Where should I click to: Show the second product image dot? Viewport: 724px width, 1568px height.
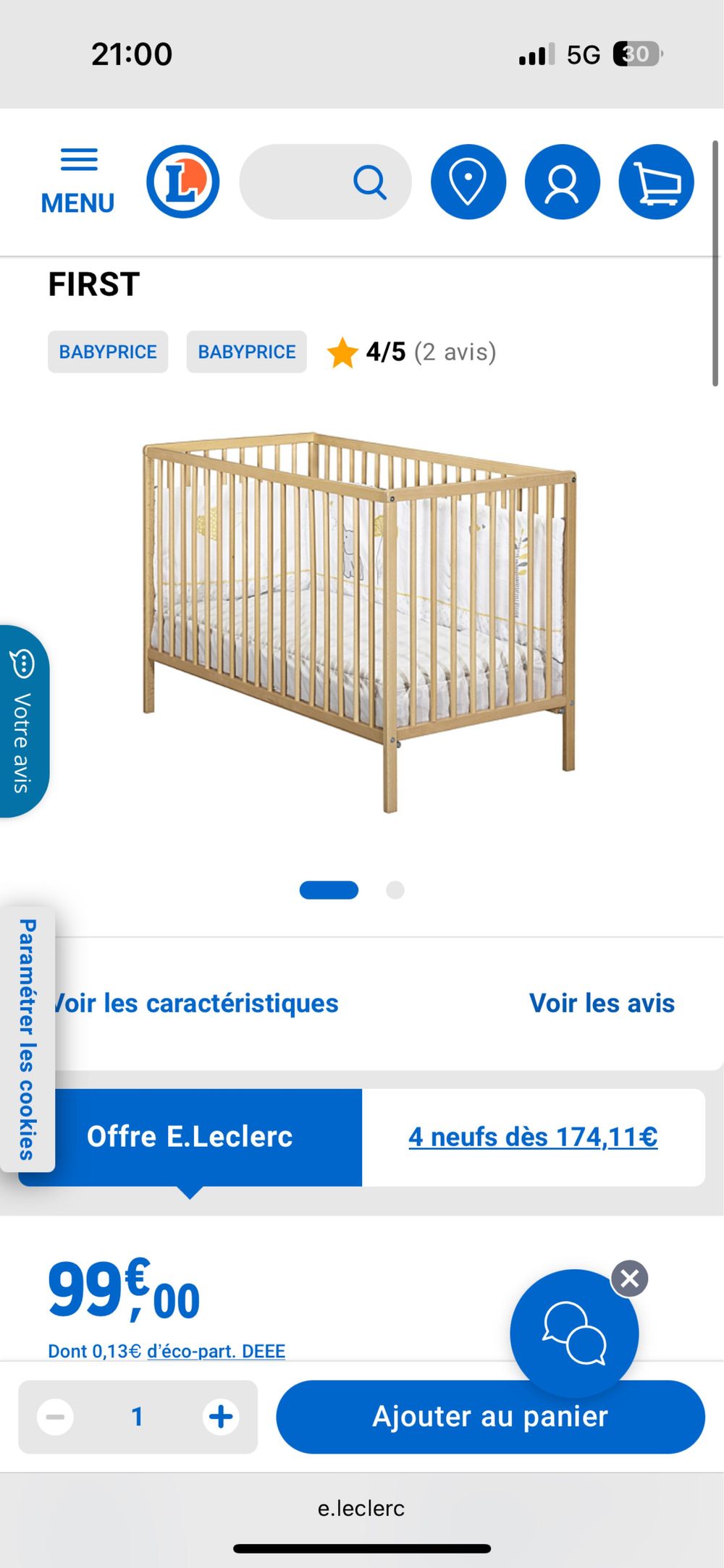(395, 890)
